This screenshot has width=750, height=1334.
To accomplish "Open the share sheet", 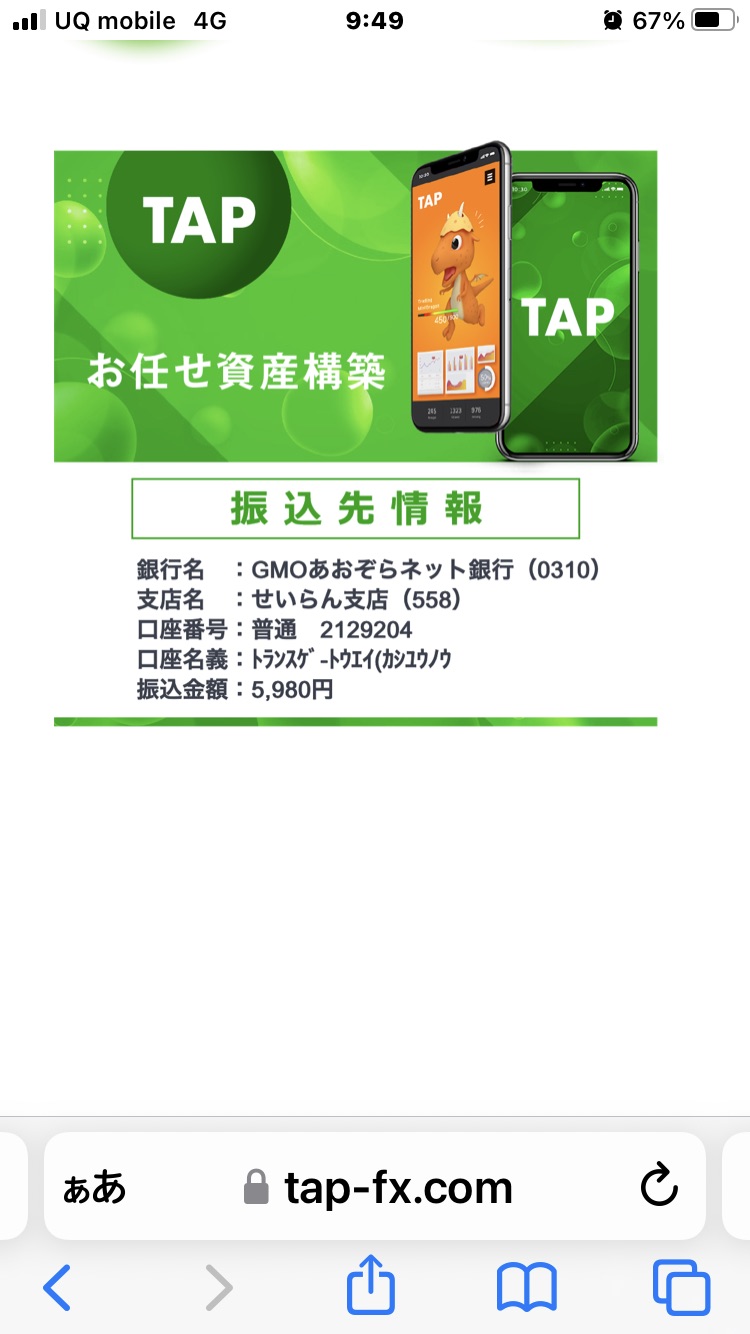I will coord(371,1284).
